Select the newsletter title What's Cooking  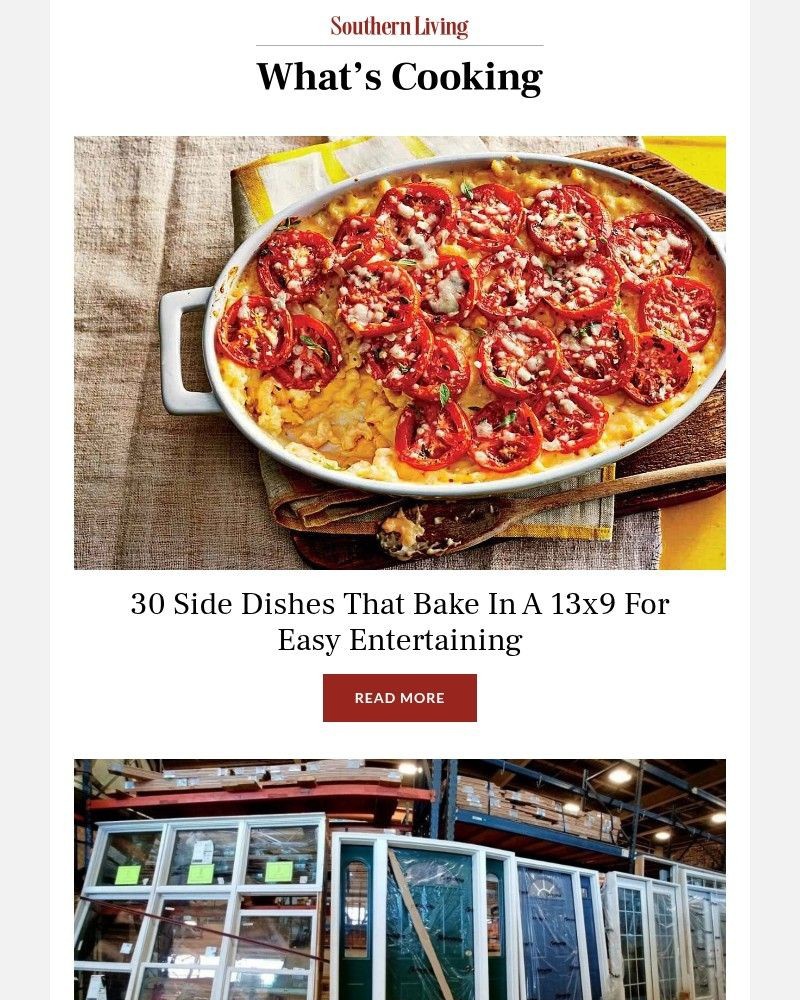399,76
